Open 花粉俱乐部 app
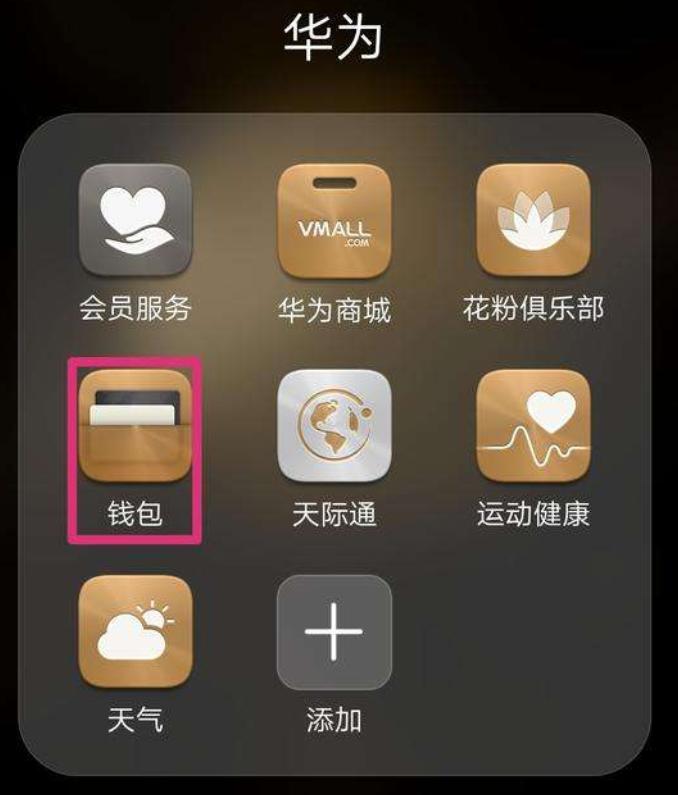The width and height of the screenshot is (678, 795). click(533, 220)
